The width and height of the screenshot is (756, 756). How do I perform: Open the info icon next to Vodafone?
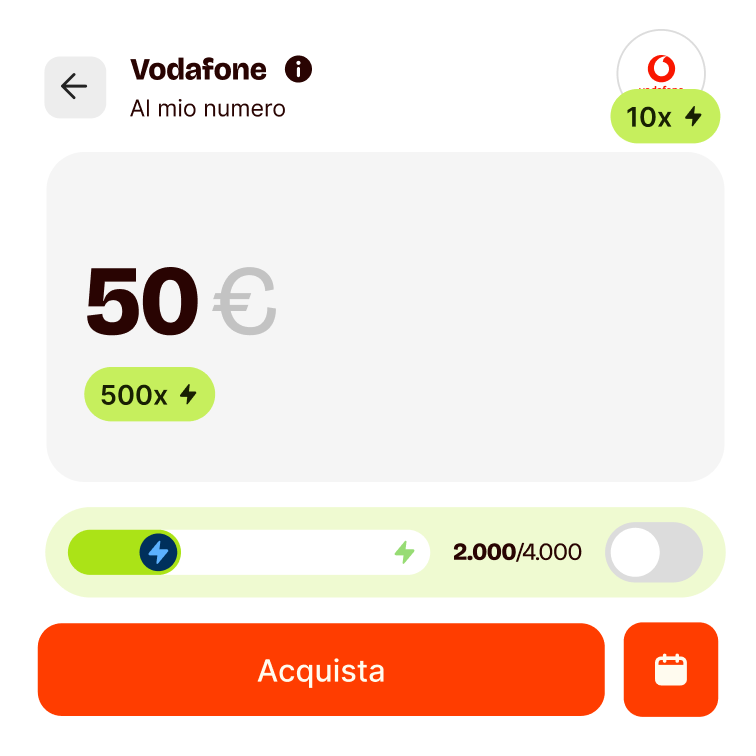(298, 69)
